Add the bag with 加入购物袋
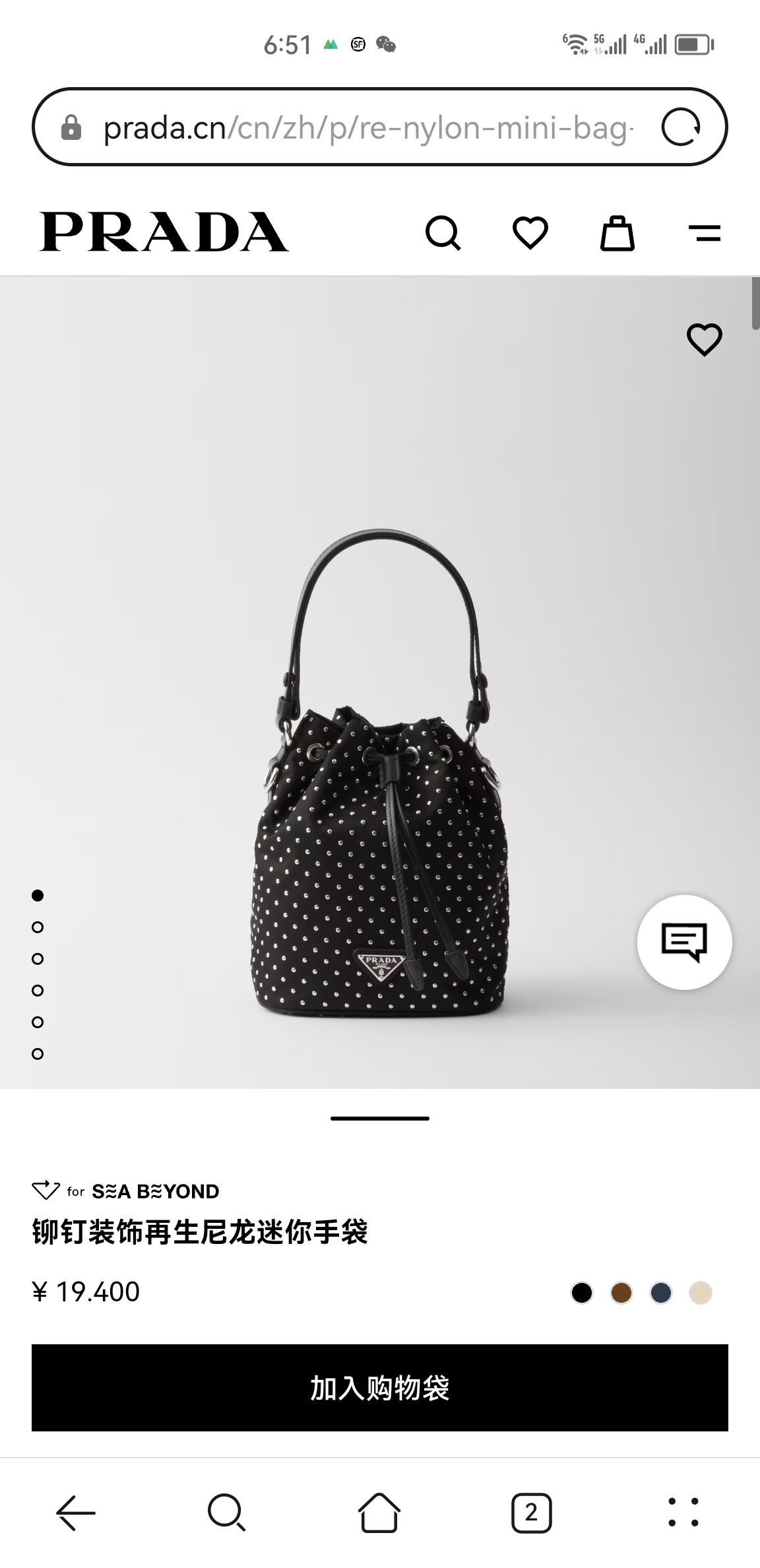The width and height of the screenshot is (760, 1568). pos(380,1388)
